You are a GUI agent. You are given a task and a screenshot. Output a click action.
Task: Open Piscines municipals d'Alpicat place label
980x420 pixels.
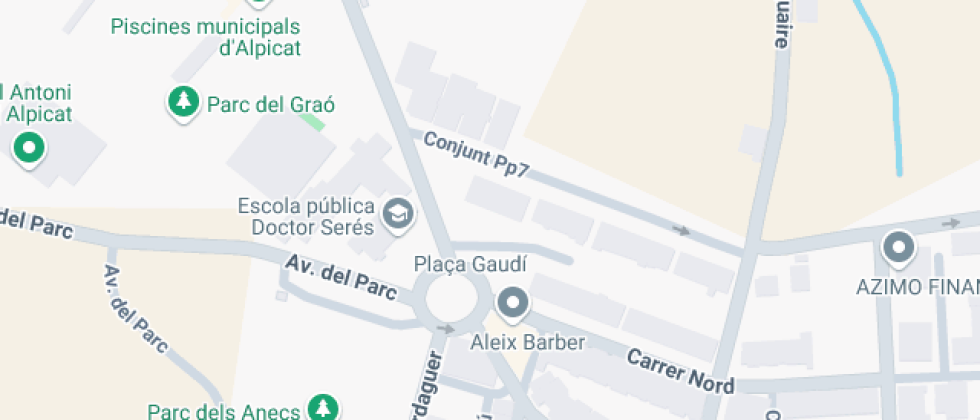tap(205, 36)
